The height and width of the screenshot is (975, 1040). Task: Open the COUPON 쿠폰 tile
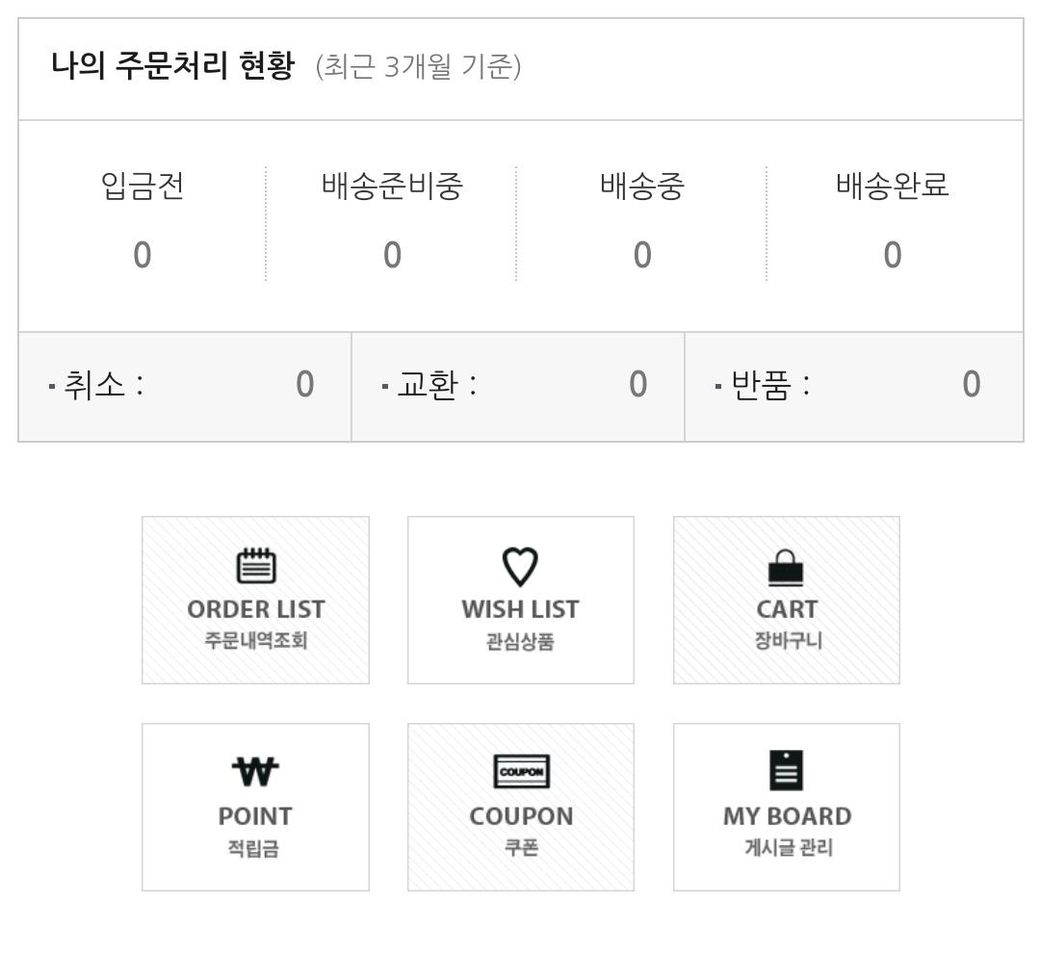click(520, 807)
